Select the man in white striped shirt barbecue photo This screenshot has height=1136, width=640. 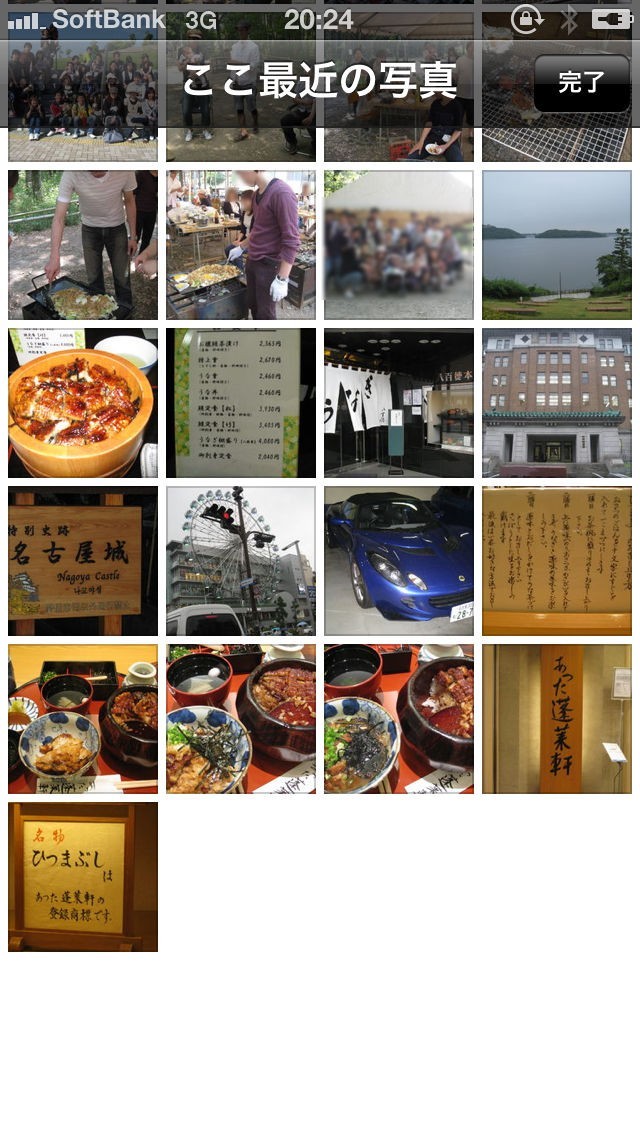[x=83, y=245]
